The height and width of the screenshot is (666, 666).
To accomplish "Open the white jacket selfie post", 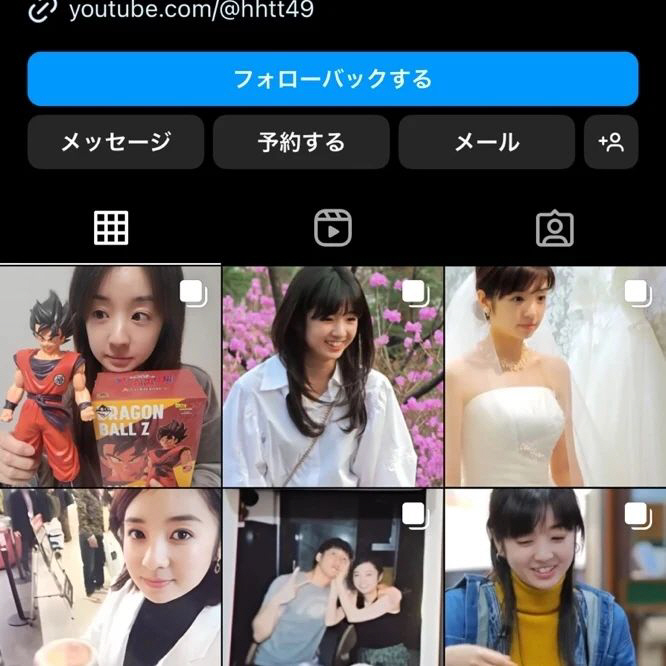I will 110,578.
